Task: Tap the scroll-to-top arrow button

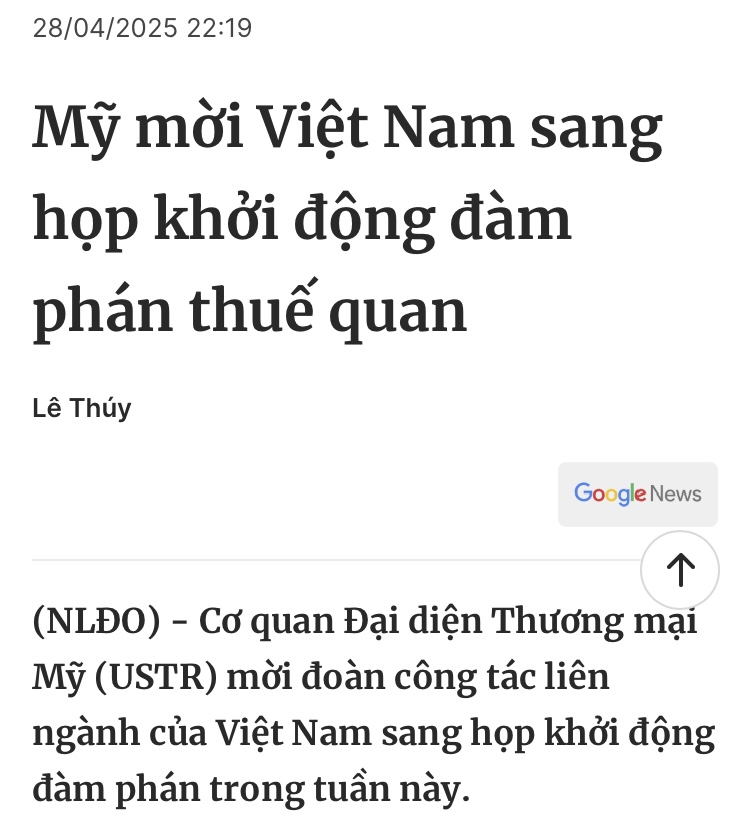Action: (680, 570)
